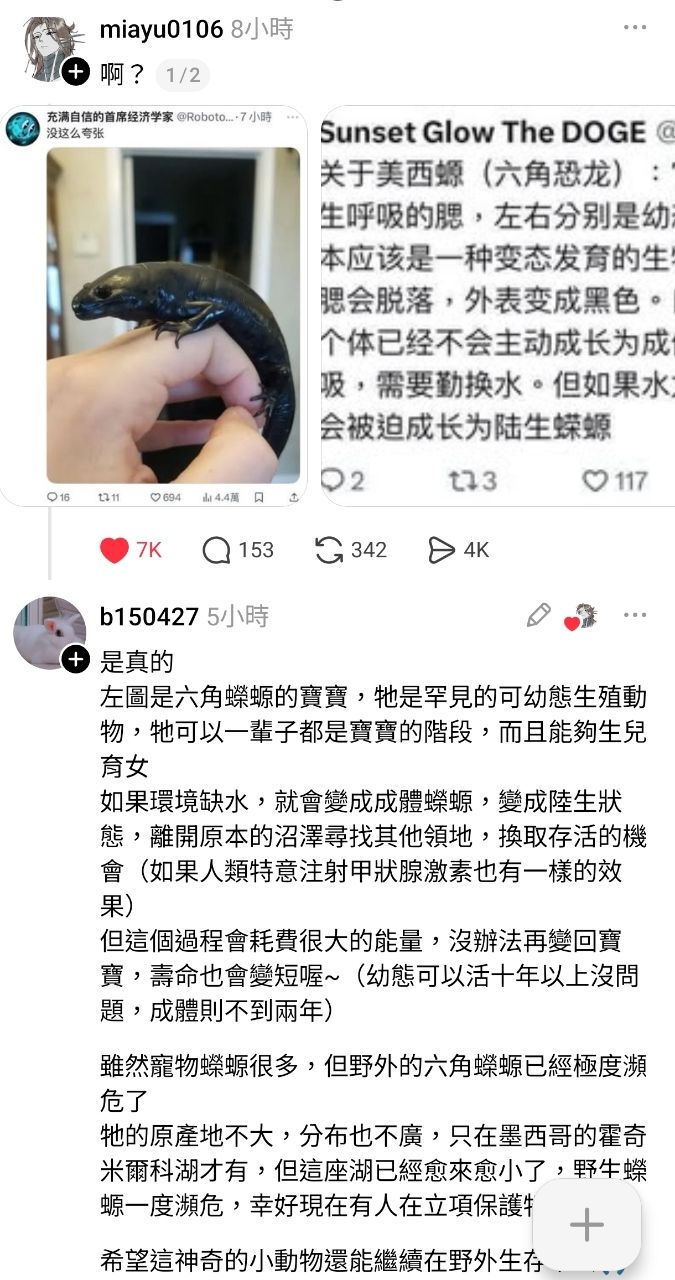Tap the pencil icon on b150427's reply
Viewport: 675px width, 1280px height.
[539, 616]
